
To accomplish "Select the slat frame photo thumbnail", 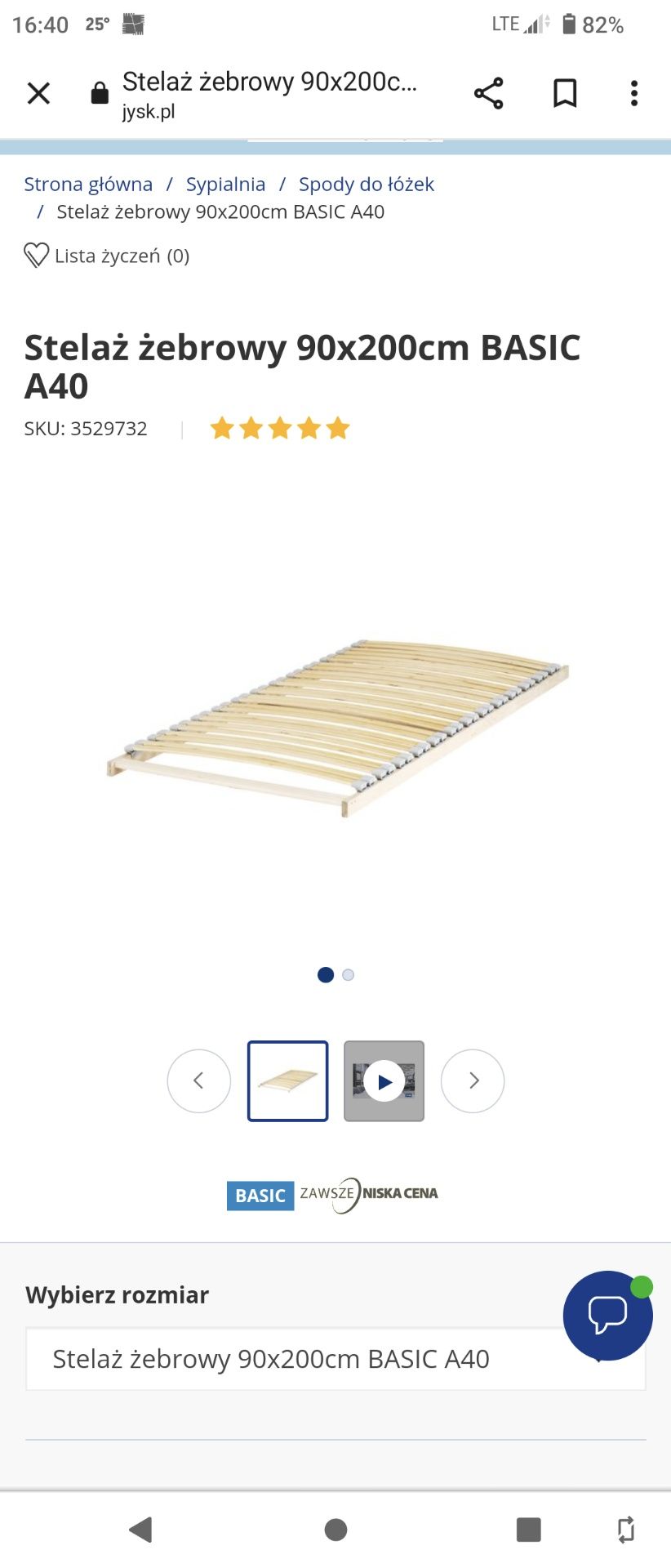I will [x=288, y=1080].
